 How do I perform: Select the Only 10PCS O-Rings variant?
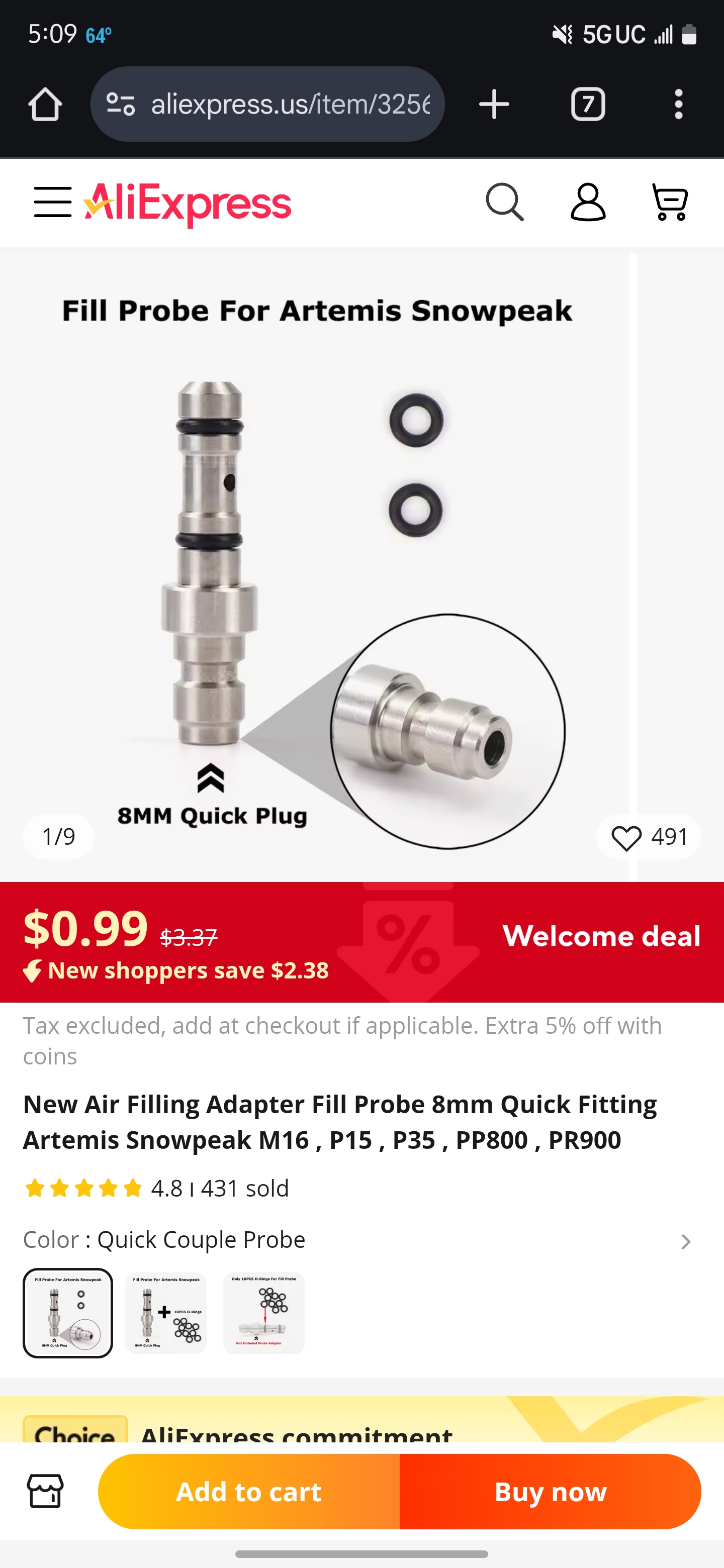click(263, 1313)
